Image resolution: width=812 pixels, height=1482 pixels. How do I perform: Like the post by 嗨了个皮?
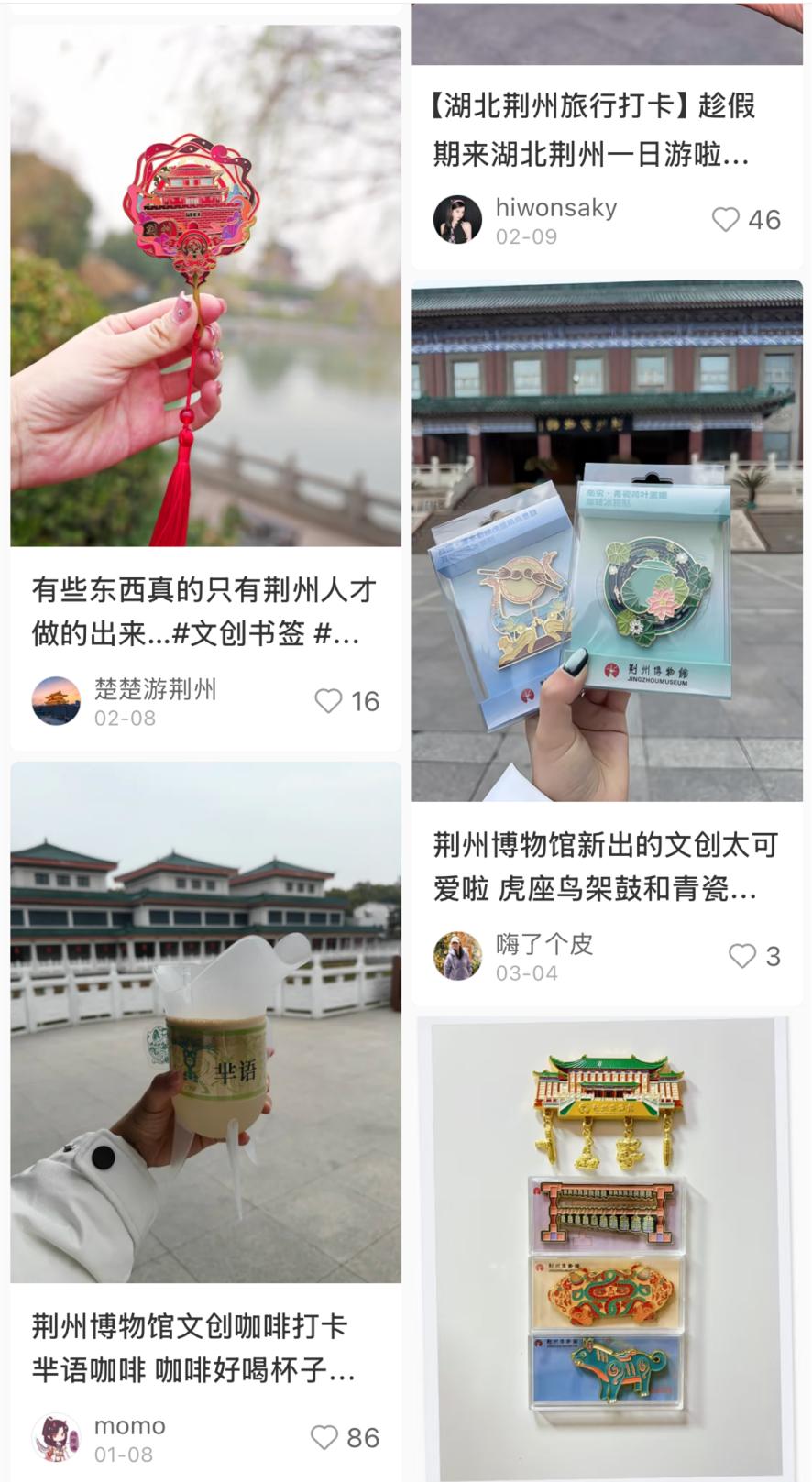tap(742, 956)
